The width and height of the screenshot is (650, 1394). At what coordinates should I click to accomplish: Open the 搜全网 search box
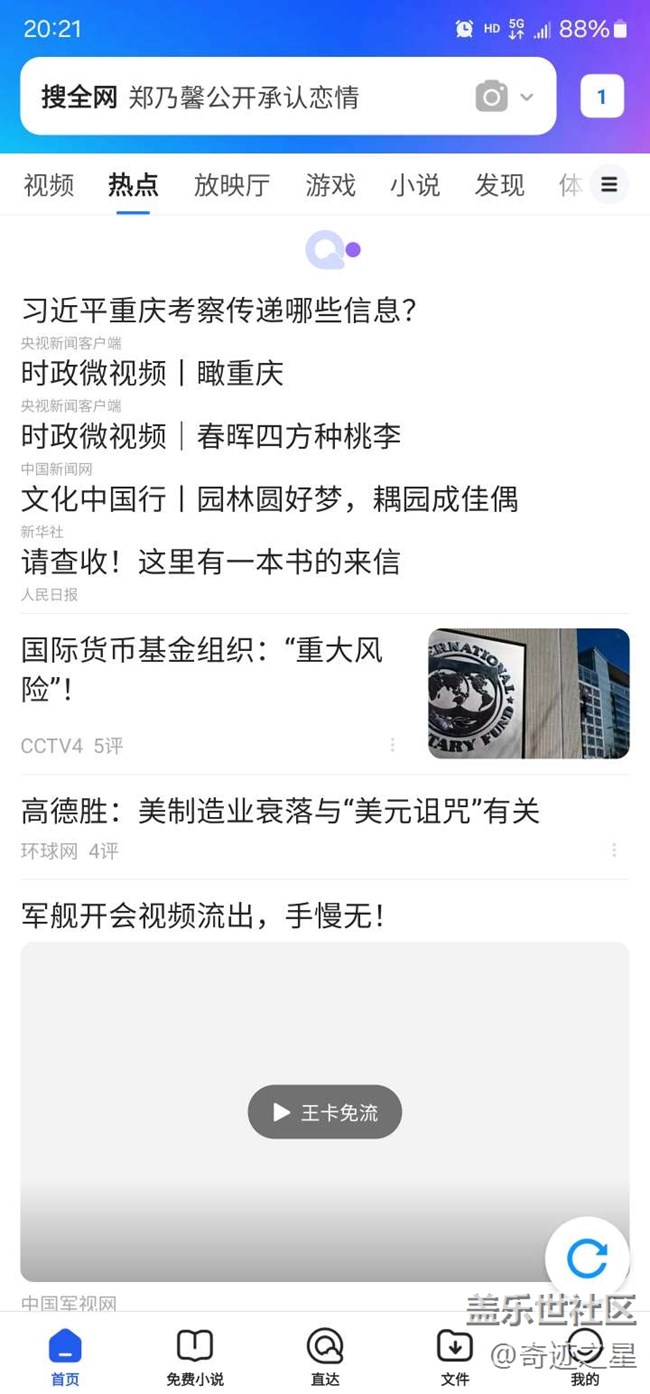(x=250, y=97)
